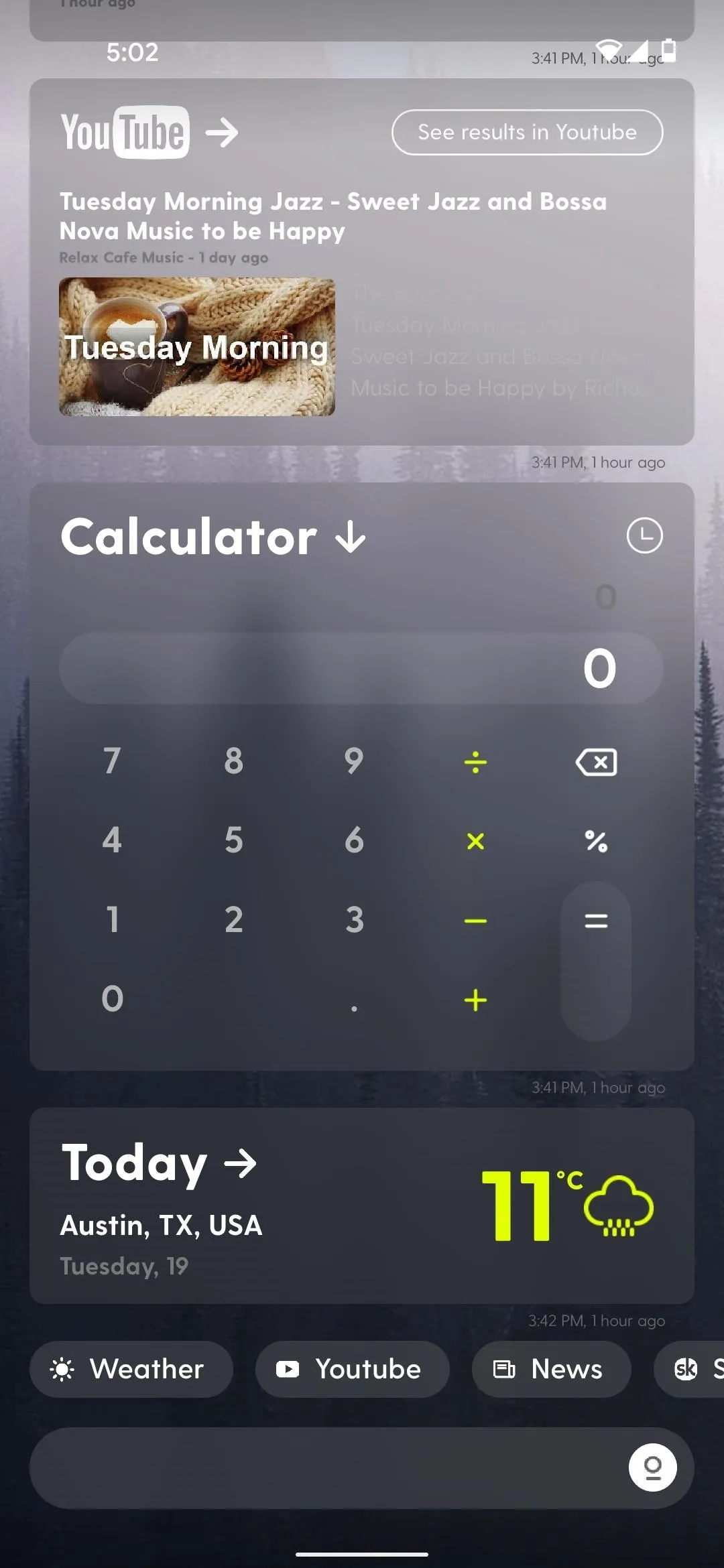This screenshot has height=1568, width=724.
Task: Open calculator history clock icon
Action: [644, 535]
